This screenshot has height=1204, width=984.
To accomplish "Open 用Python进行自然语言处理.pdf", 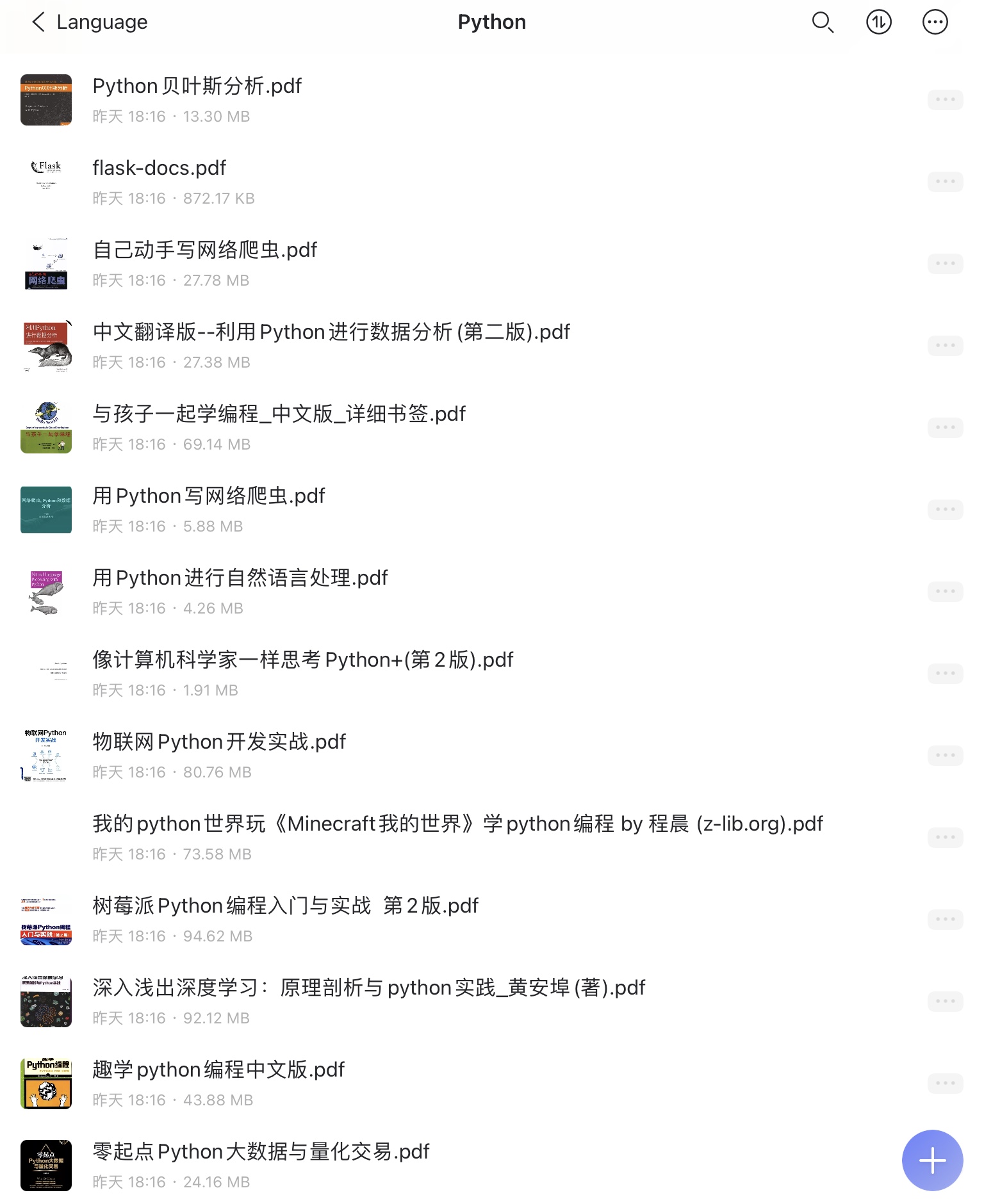I will (240, 578).
